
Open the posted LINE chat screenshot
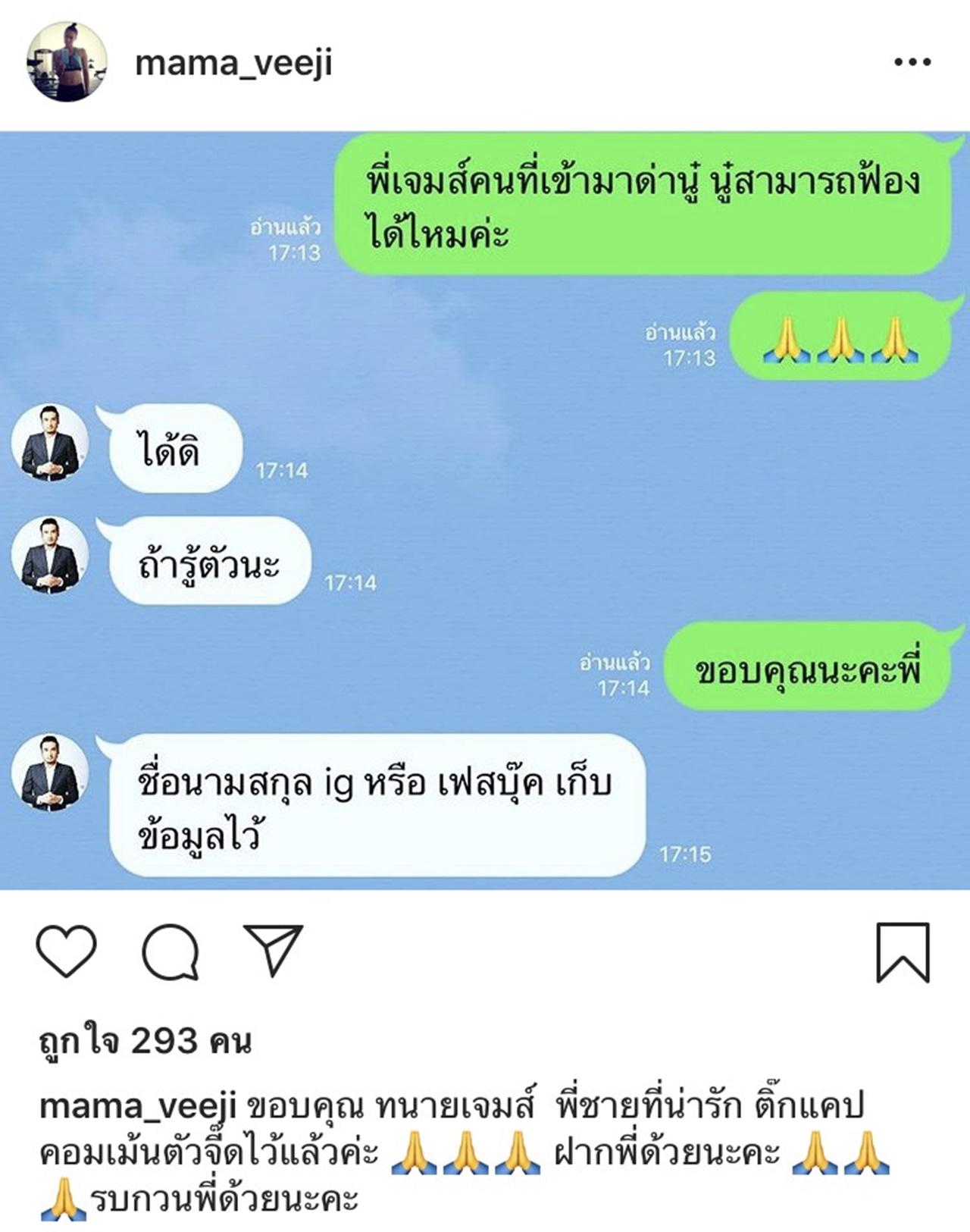(485, 510)
